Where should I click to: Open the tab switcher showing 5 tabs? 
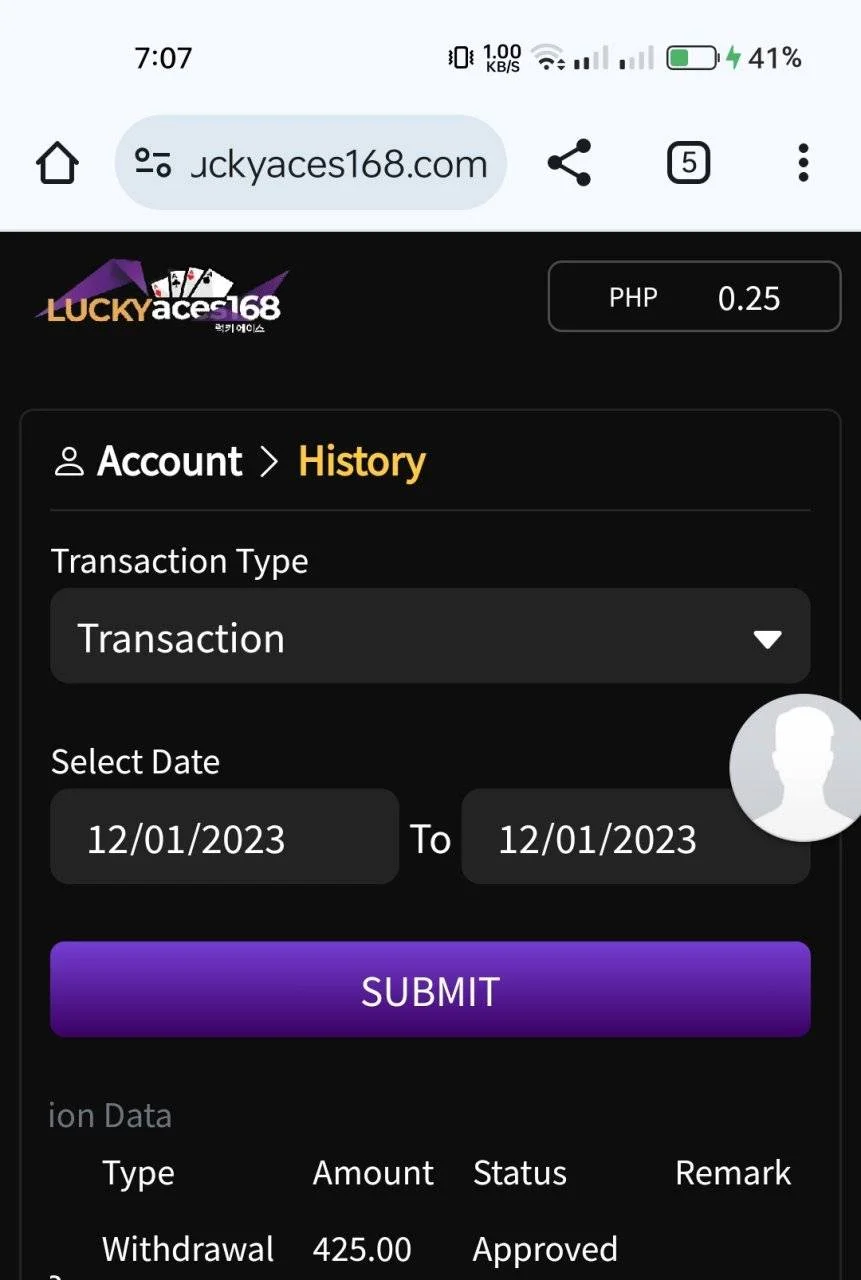coord(688,163)
